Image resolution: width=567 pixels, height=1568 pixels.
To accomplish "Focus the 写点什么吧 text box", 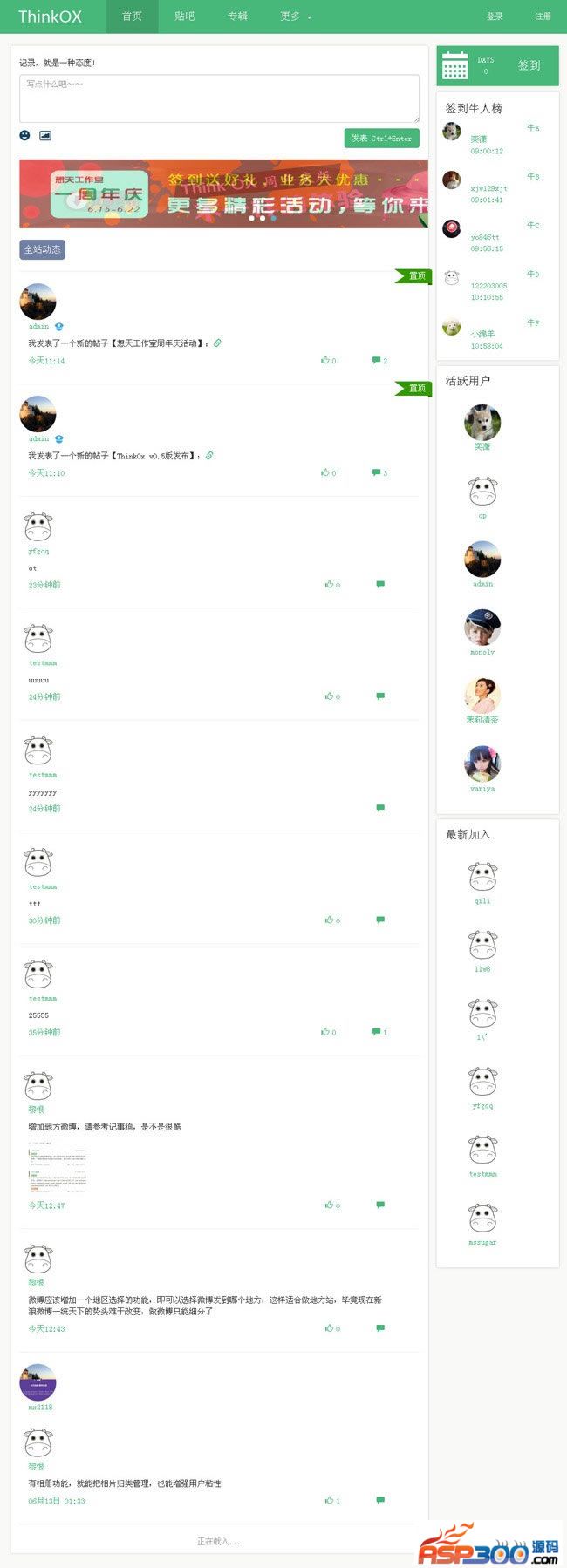I will 219,98.
